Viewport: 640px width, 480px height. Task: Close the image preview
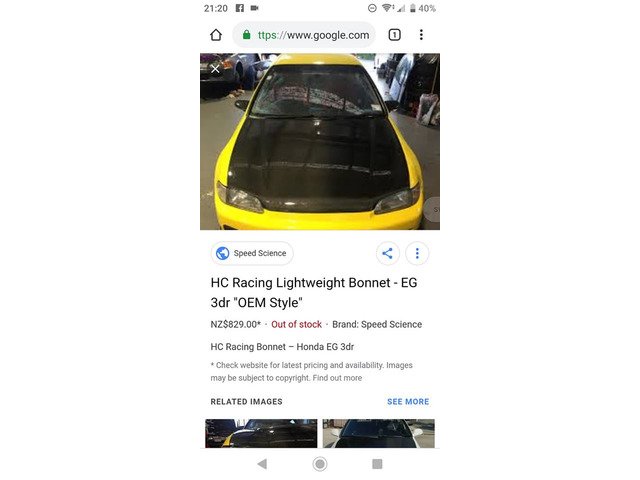coord(215,69)
